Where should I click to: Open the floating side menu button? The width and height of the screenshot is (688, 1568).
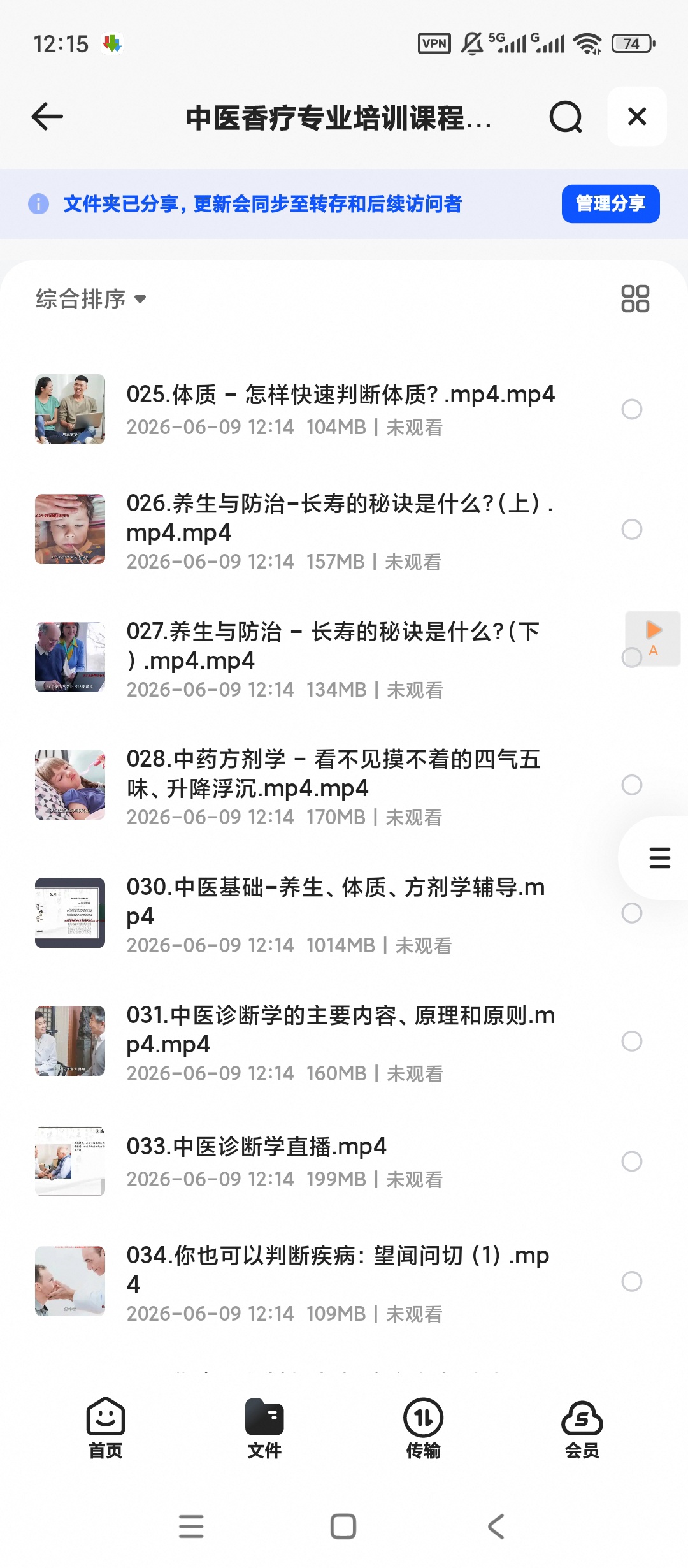[659, 858]
